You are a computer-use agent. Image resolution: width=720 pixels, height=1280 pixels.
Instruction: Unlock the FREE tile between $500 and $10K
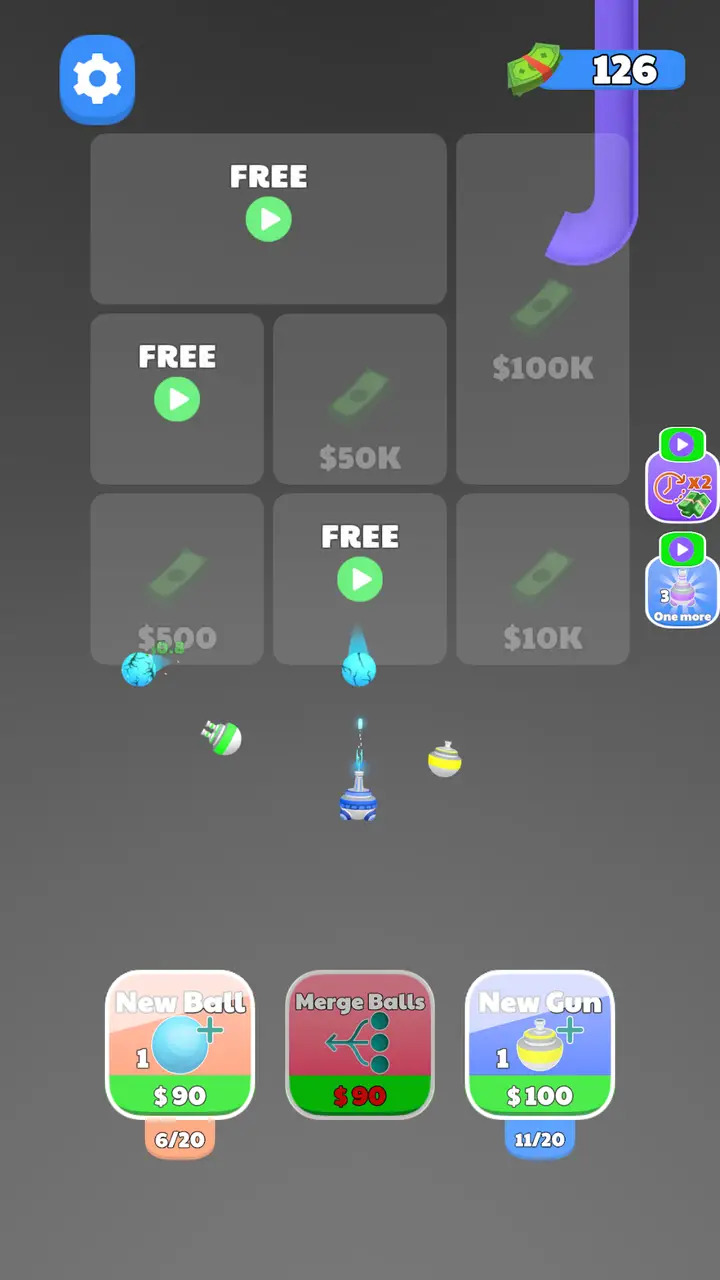[360, 577]
